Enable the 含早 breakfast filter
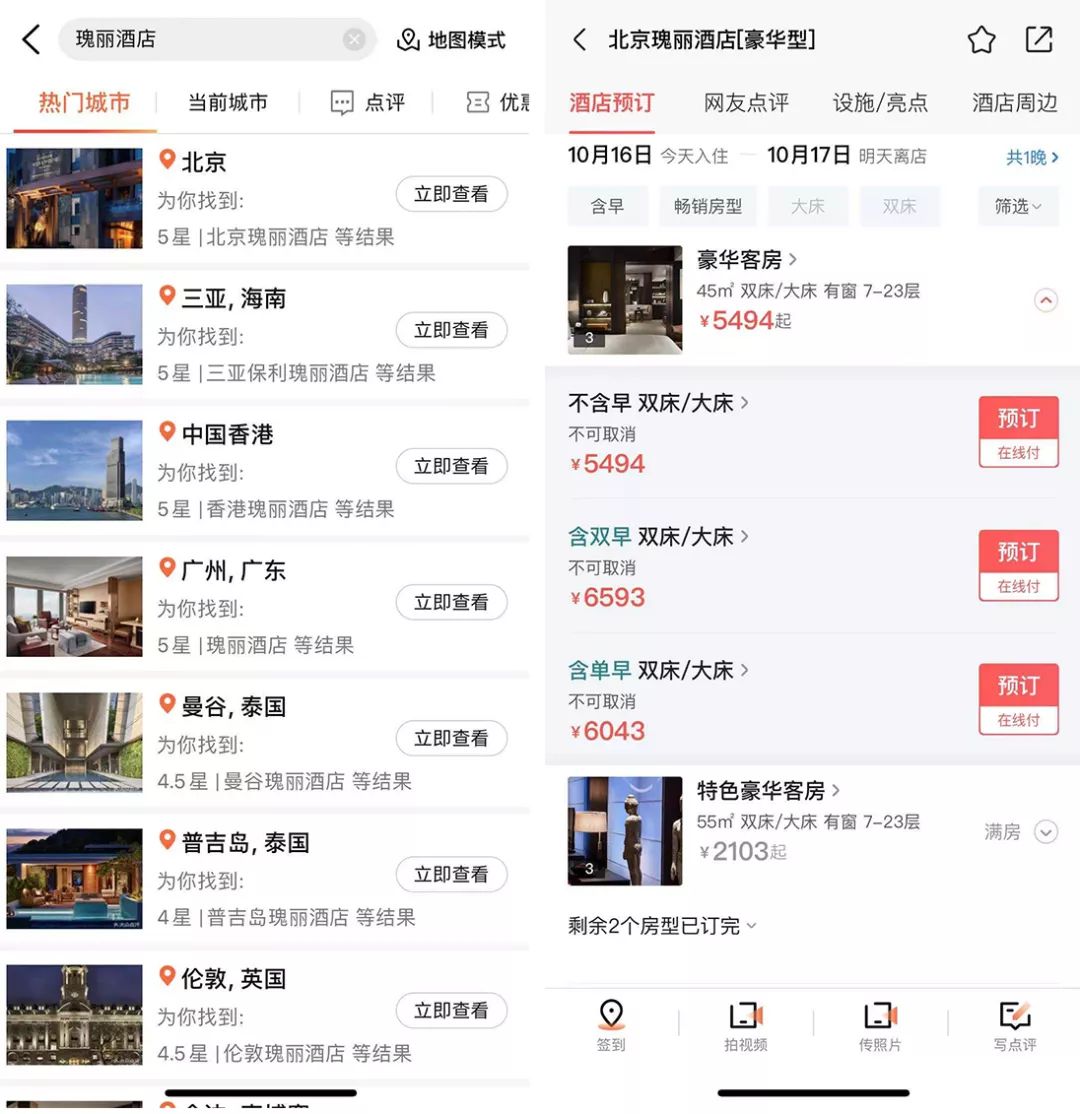This screenshot has height=1114, width=1080. (x=607, y=206)
